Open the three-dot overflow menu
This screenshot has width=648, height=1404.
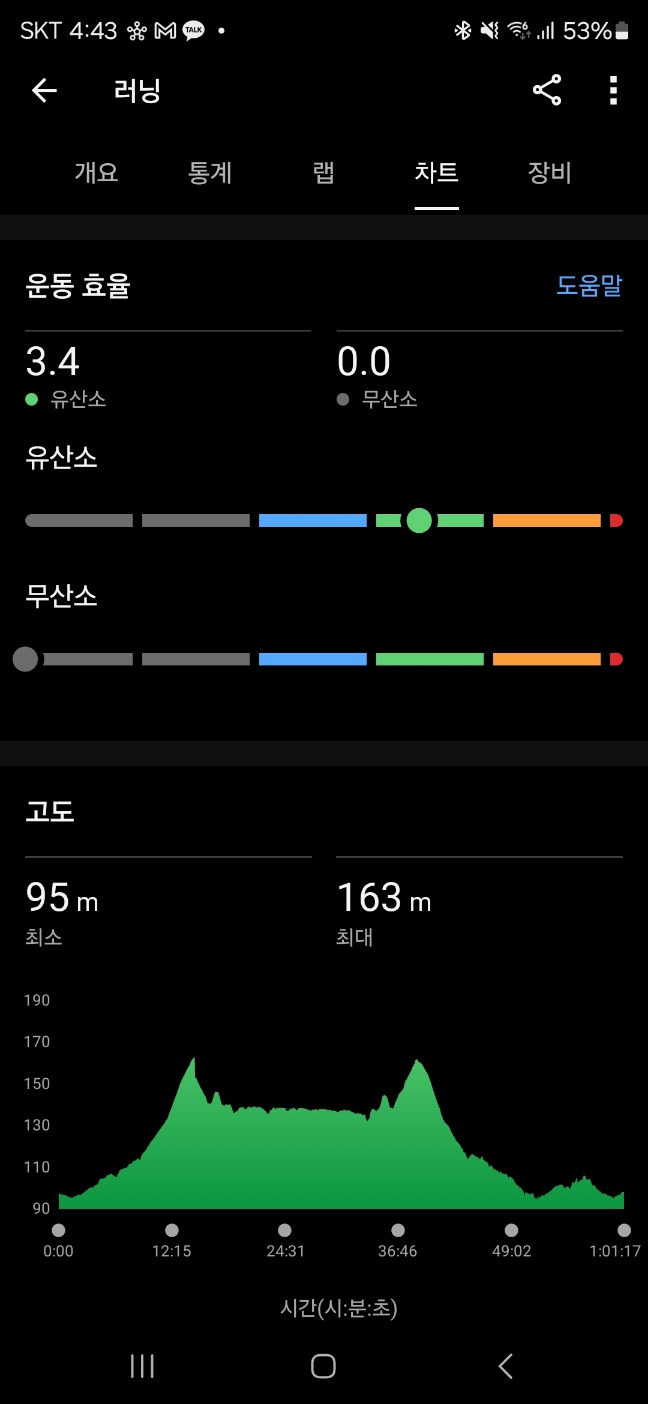(x=613, y=91)
